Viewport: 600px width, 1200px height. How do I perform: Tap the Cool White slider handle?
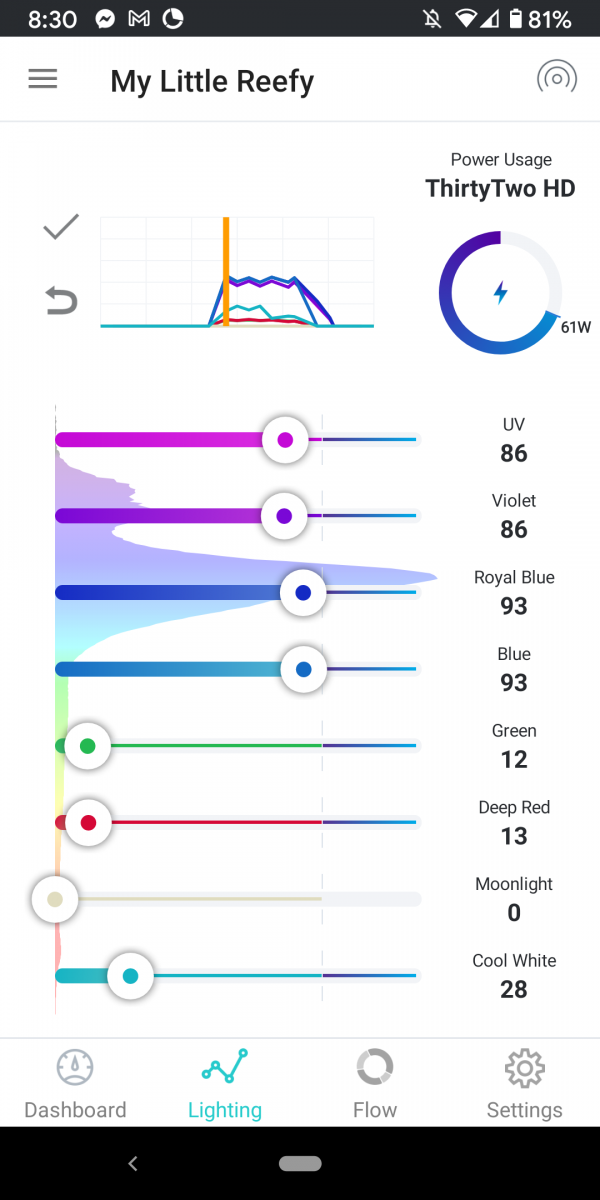click(130, 976)
